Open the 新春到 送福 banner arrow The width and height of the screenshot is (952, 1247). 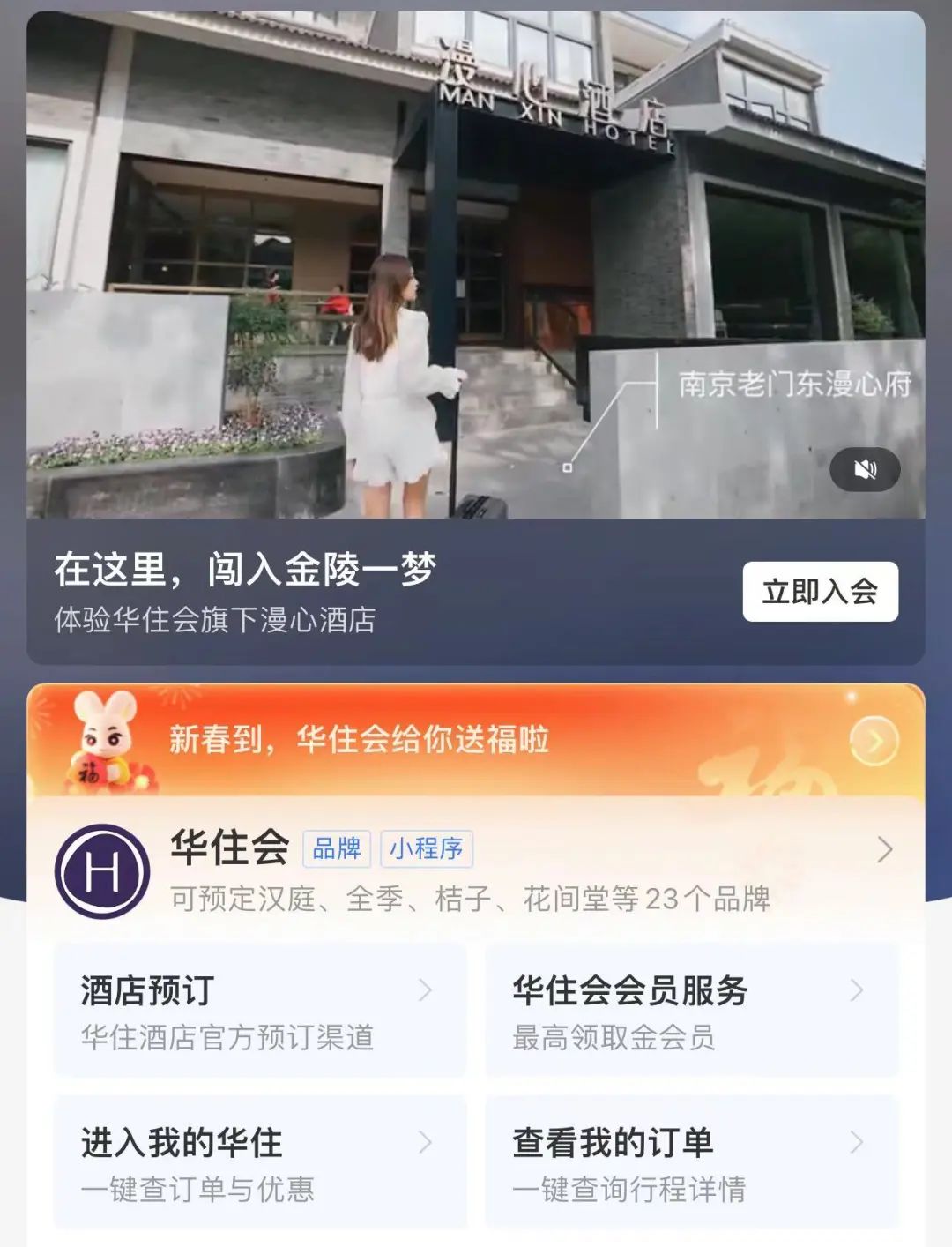874,742
